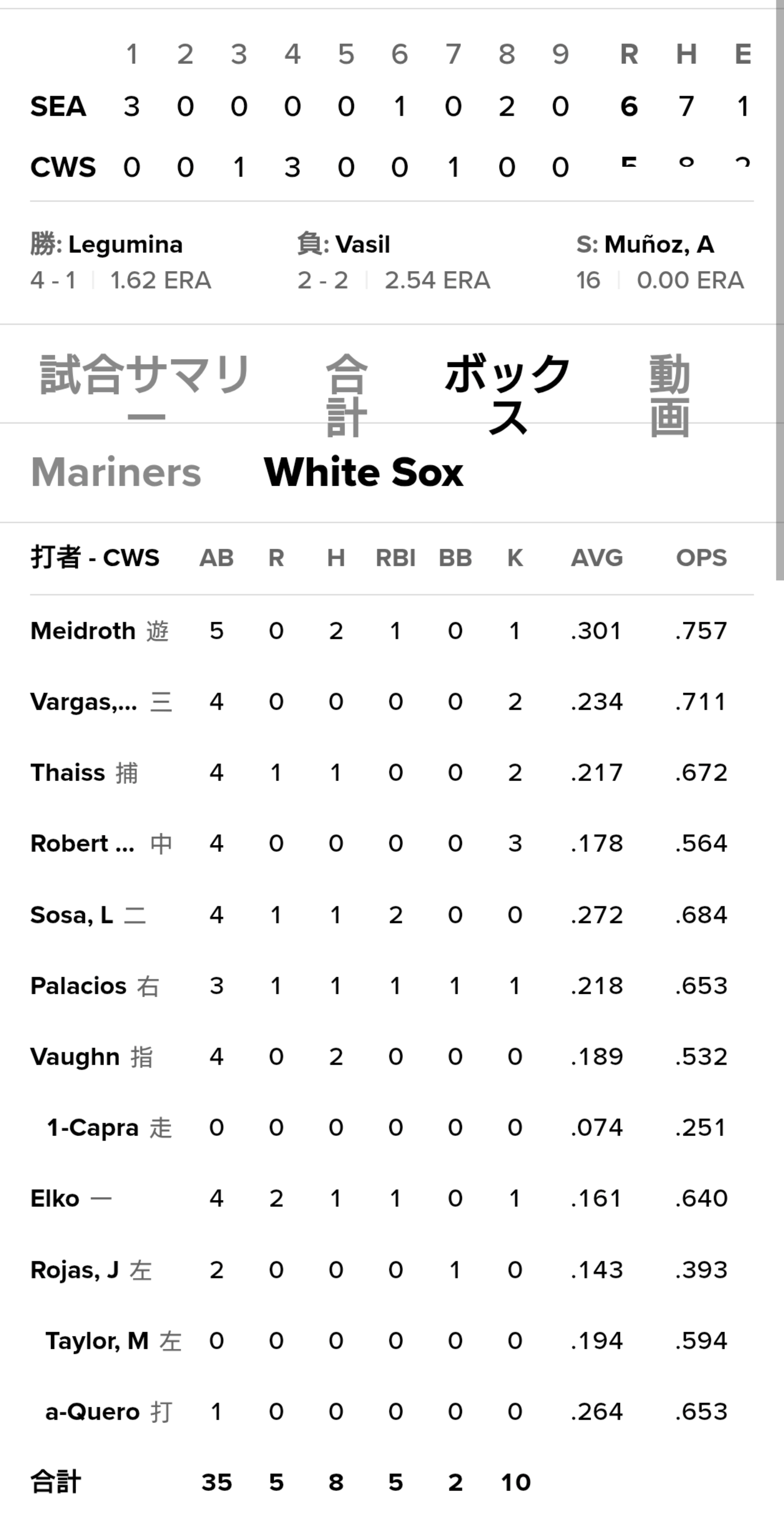784x1533 pixels.
Task: Open Sosa, L player page
Action: point(72,915)
